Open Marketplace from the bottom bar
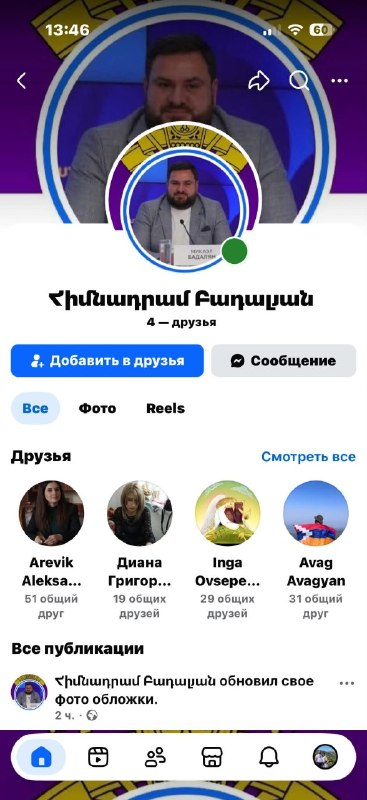 (x=212, y=757)
